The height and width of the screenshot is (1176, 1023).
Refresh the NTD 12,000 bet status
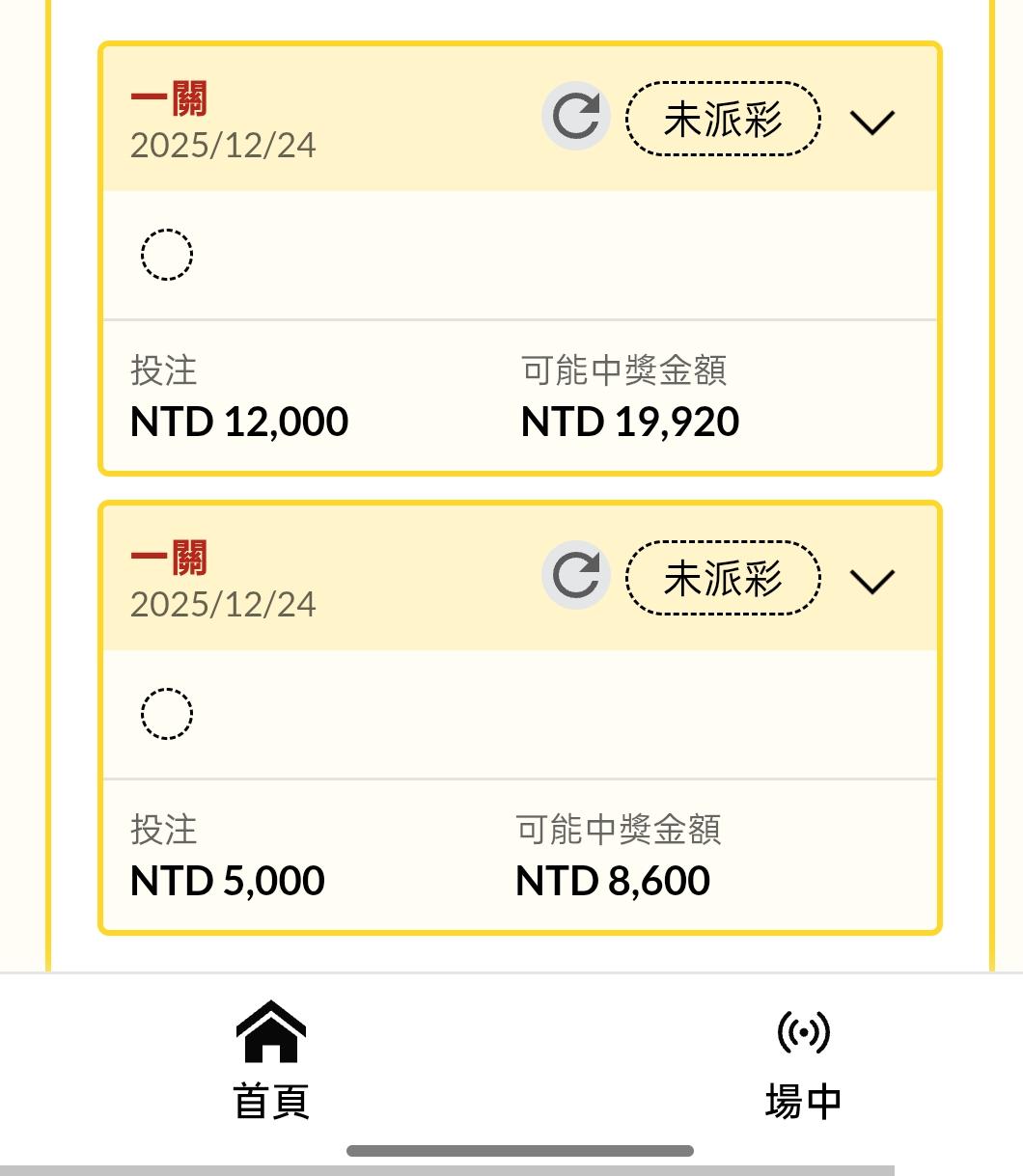click(x=576, y=117)
